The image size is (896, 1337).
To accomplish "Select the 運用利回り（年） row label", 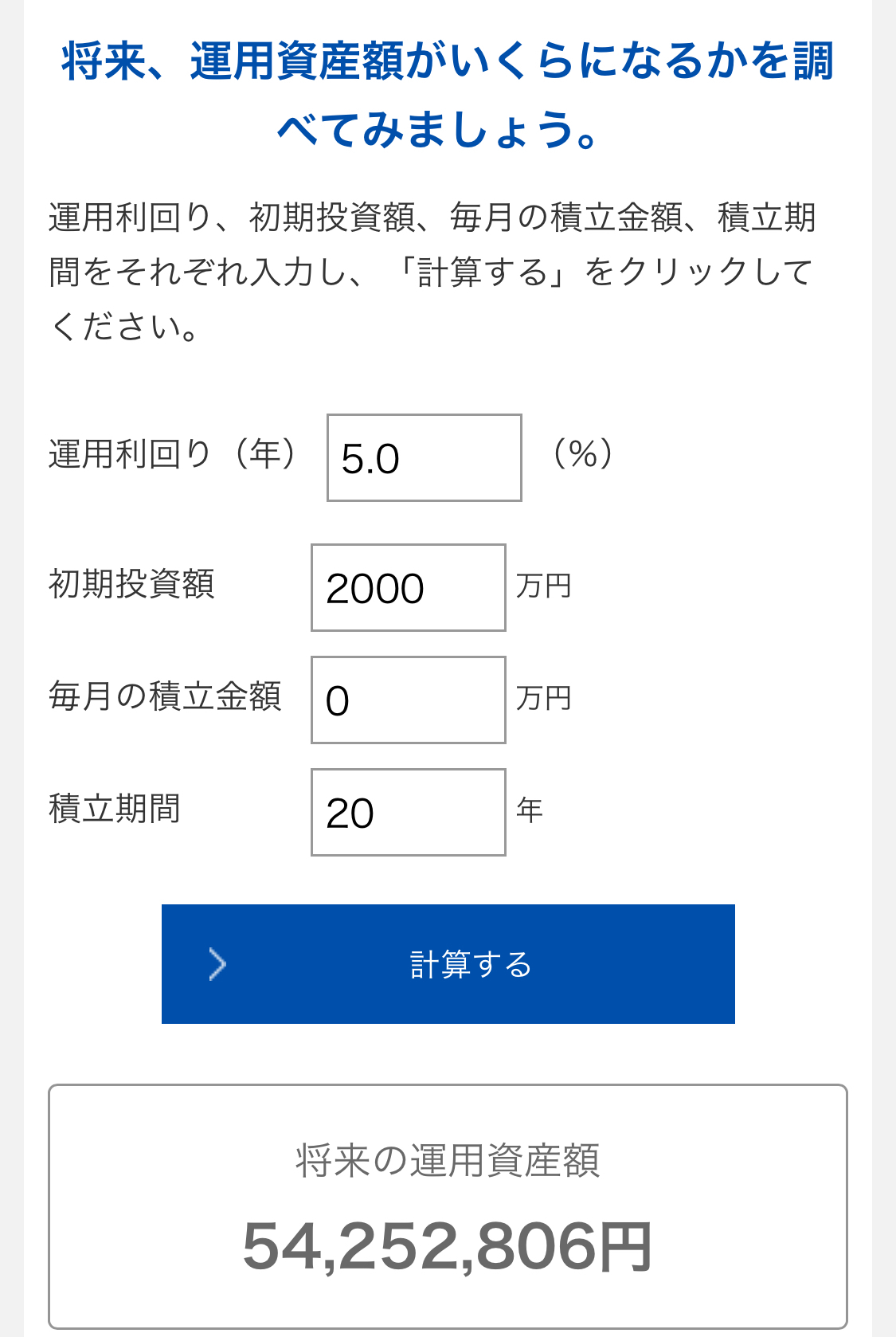I will tap(172, 454).
